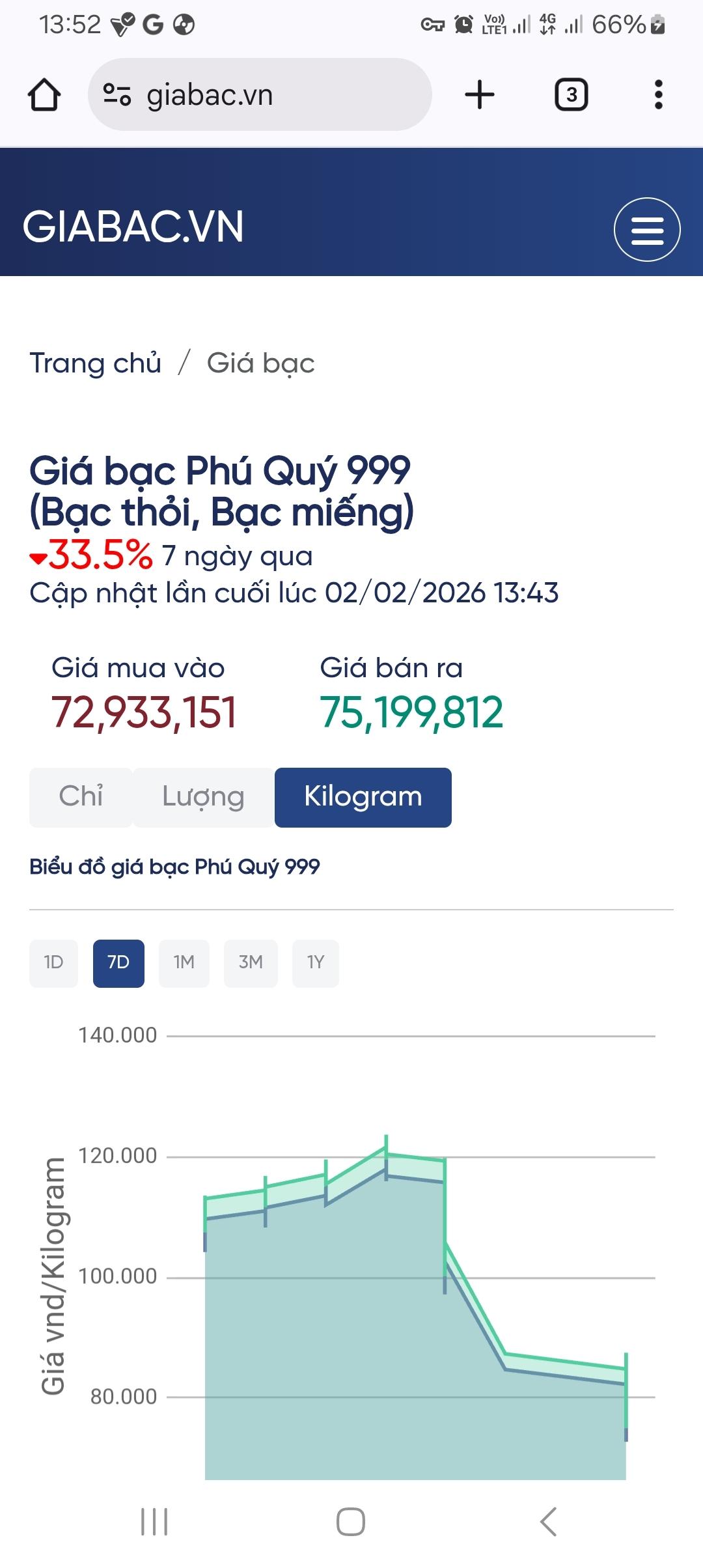Switch price unit to Lượng
This screenshot has height=1568, width=703.
click(203, 797)
